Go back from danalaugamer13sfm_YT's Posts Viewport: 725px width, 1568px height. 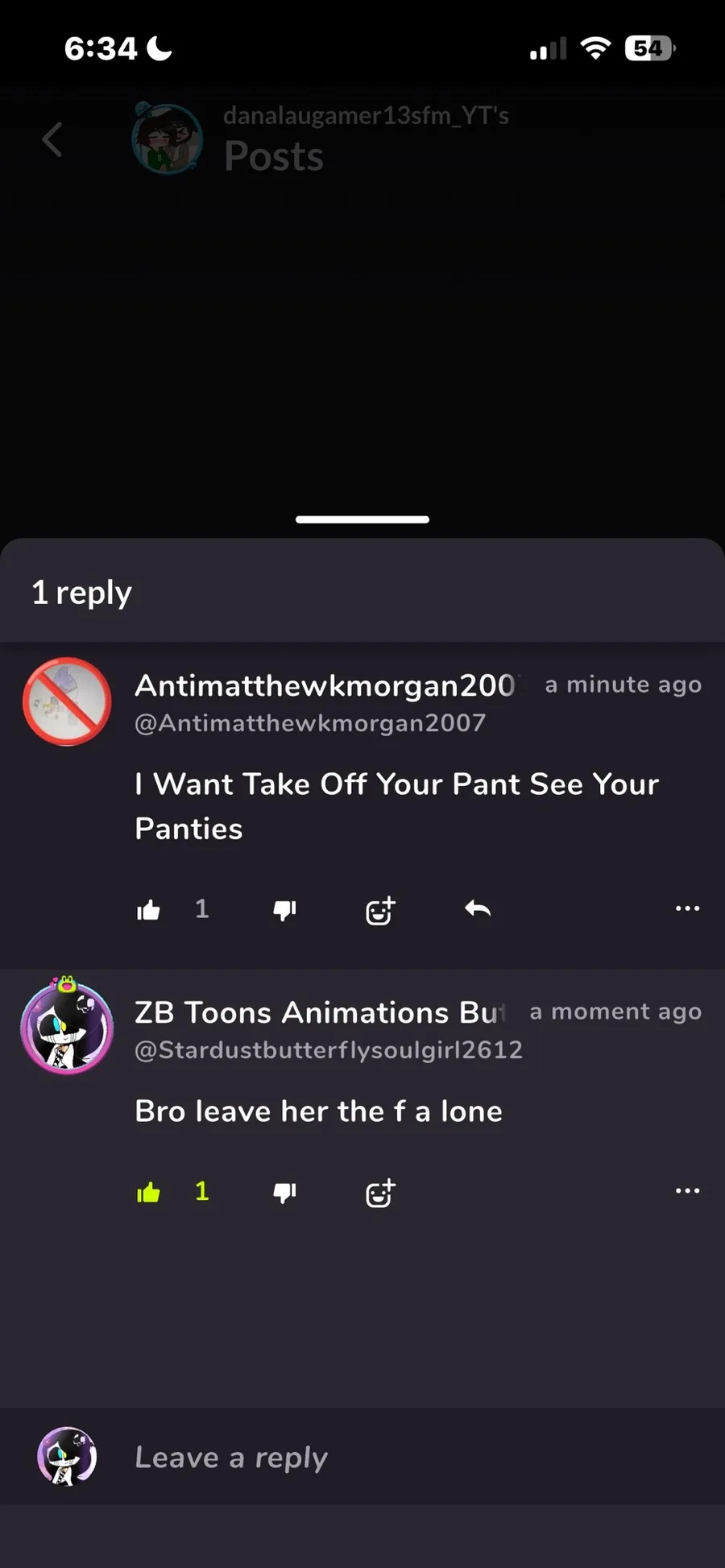click(53, 139)
